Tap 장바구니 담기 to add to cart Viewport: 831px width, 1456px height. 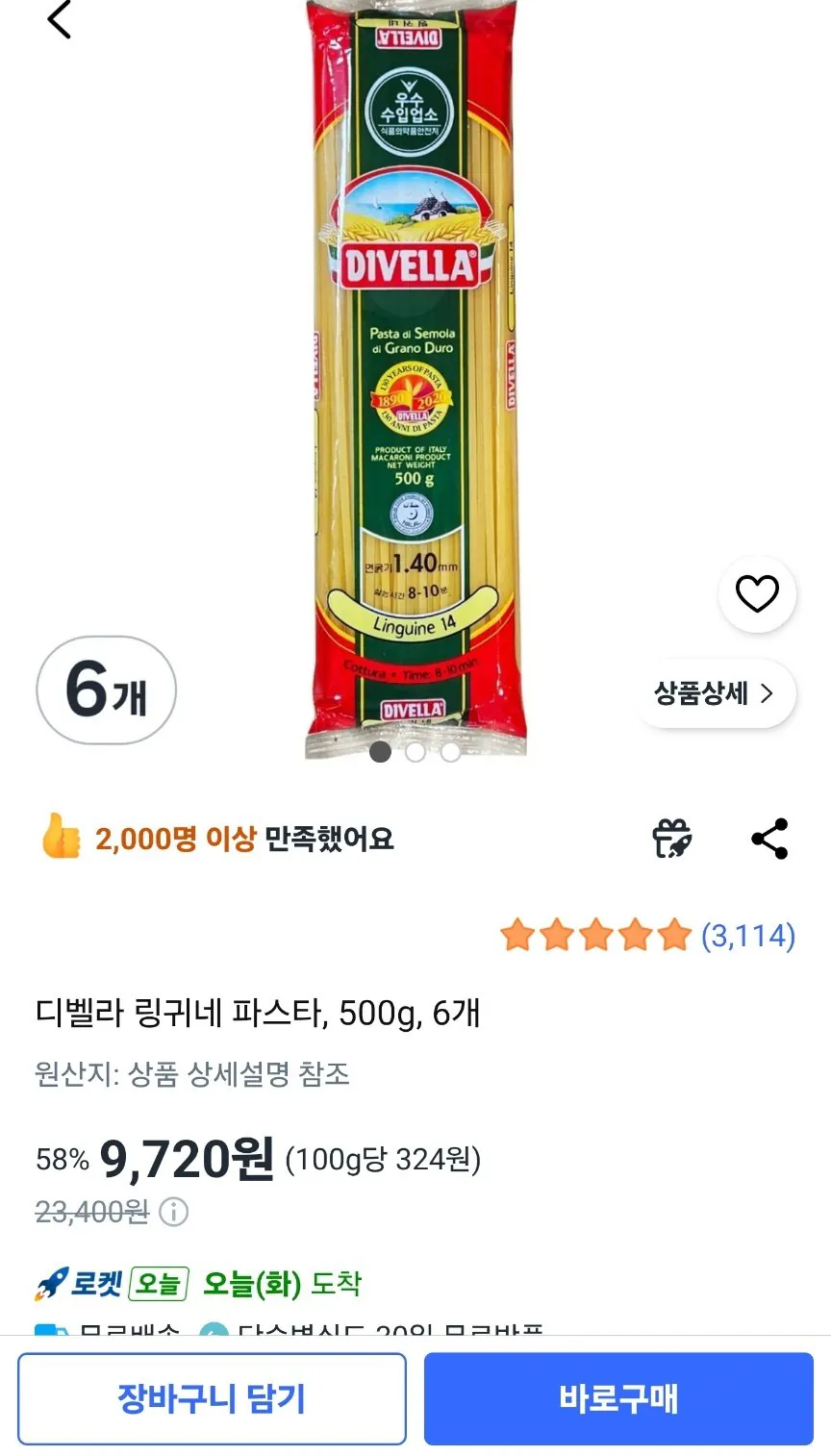(x=212, y=1398)
